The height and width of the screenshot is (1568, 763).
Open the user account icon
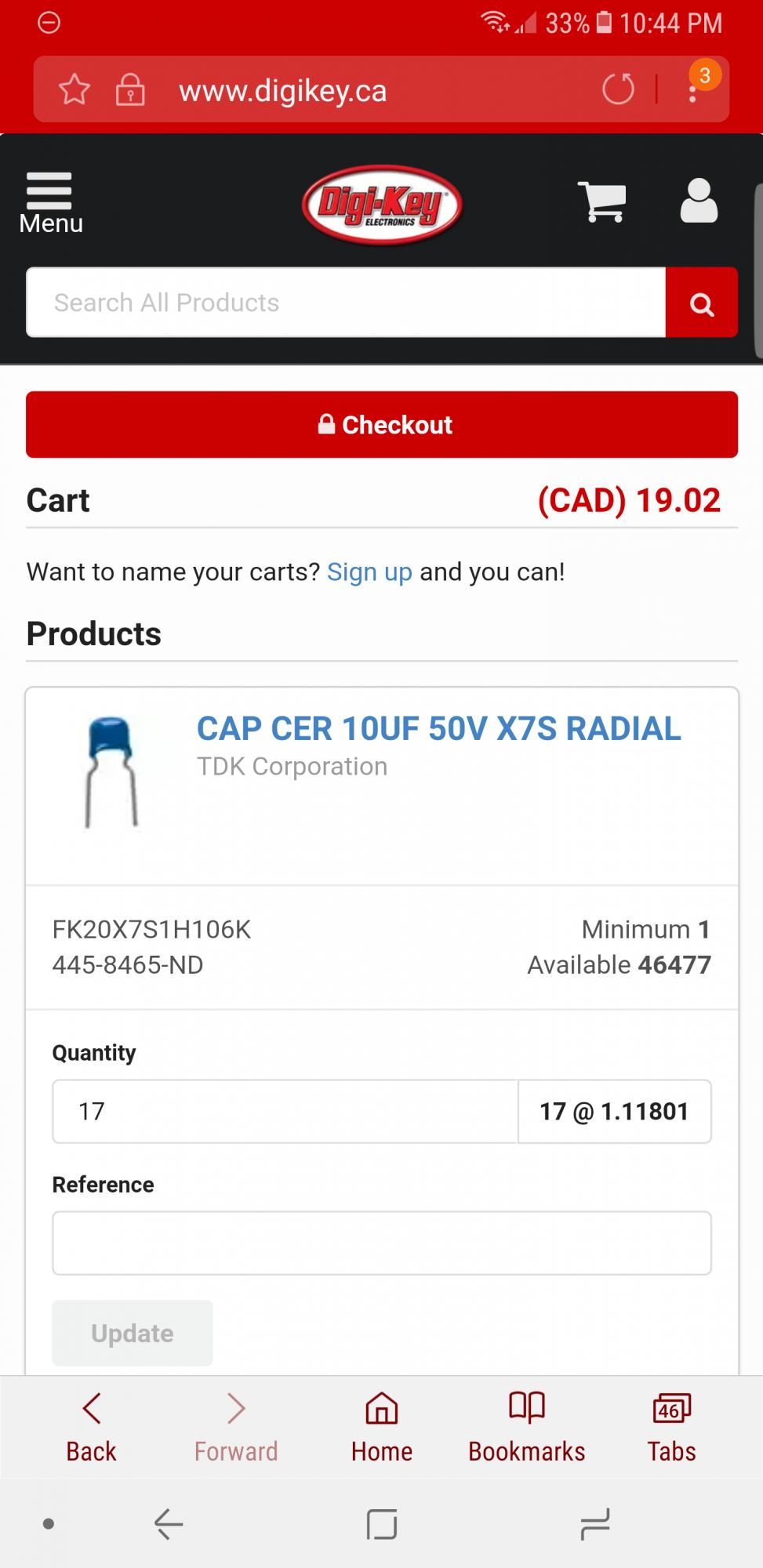click(x=698, y=201)
